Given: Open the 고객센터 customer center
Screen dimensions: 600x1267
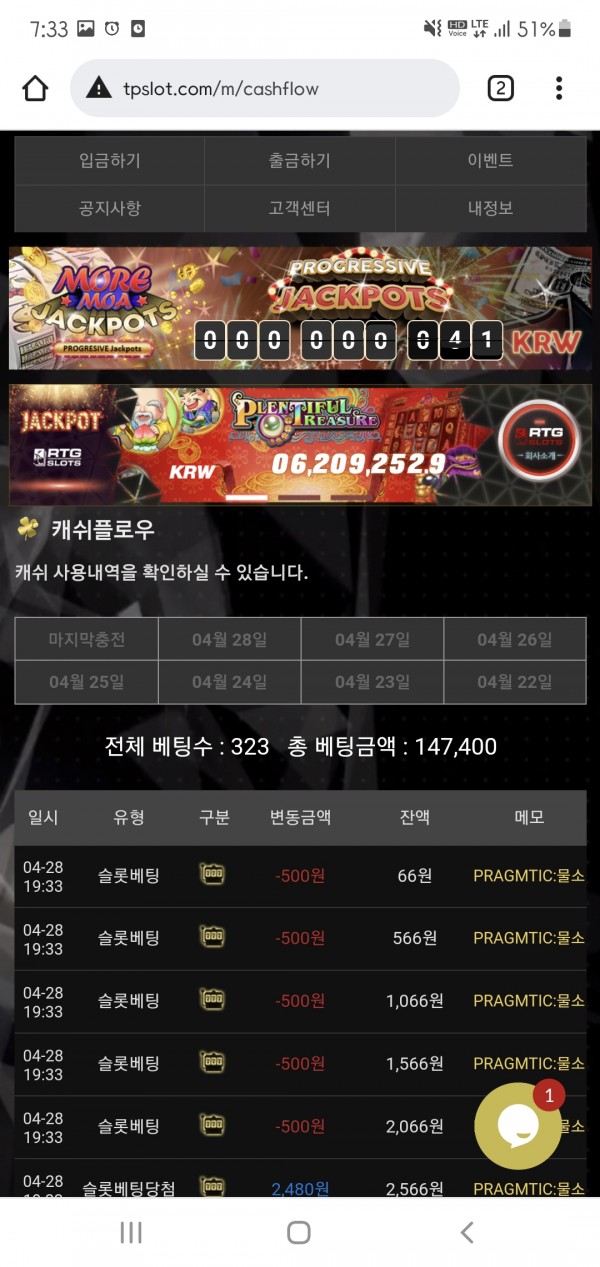Looking at the screenshot, I should point(299,209).
